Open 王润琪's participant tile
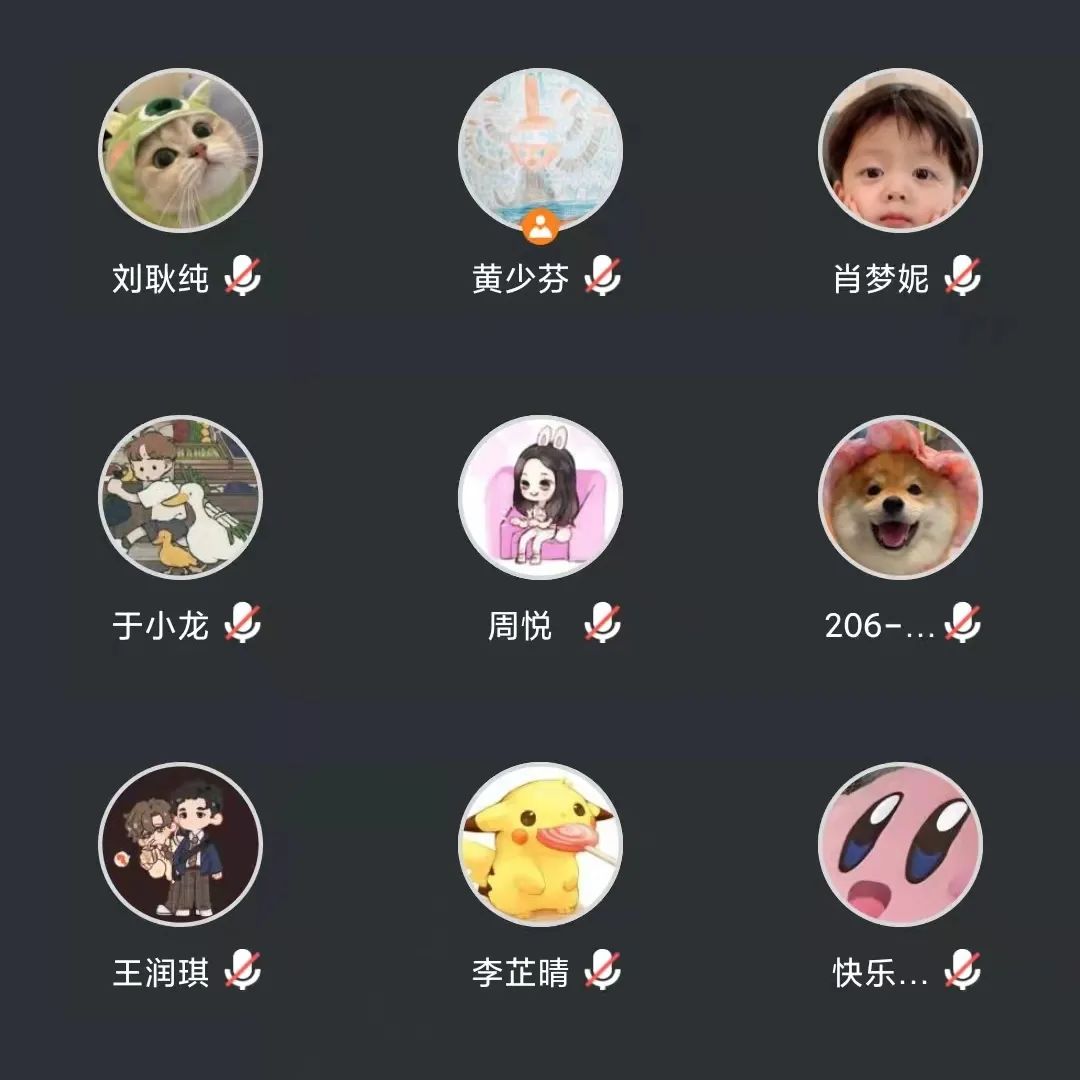Image resolution: width=1080 pixels, height=1080 pixels. click(x=180, y=844)
